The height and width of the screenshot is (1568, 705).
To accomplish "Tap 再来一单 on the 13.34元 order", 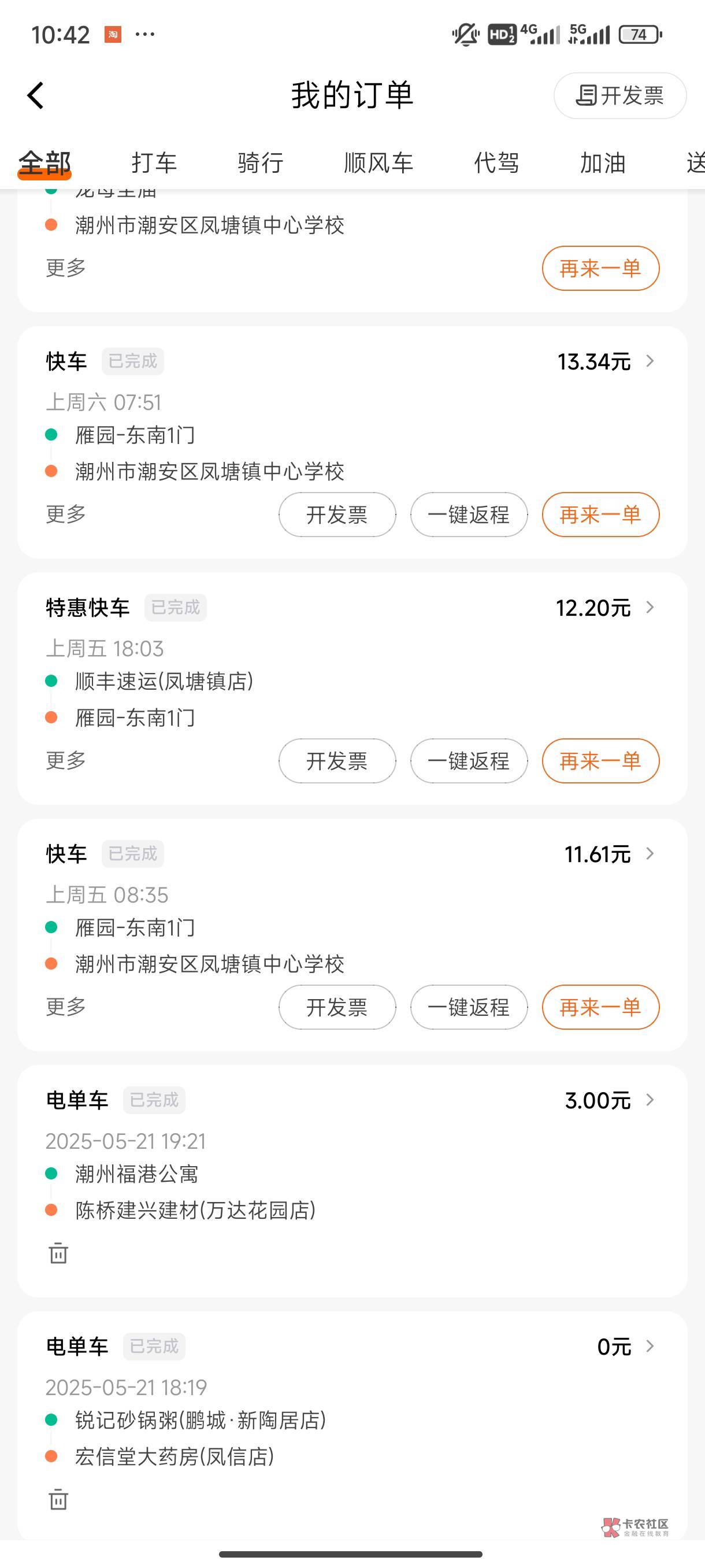I will (600, 515).
